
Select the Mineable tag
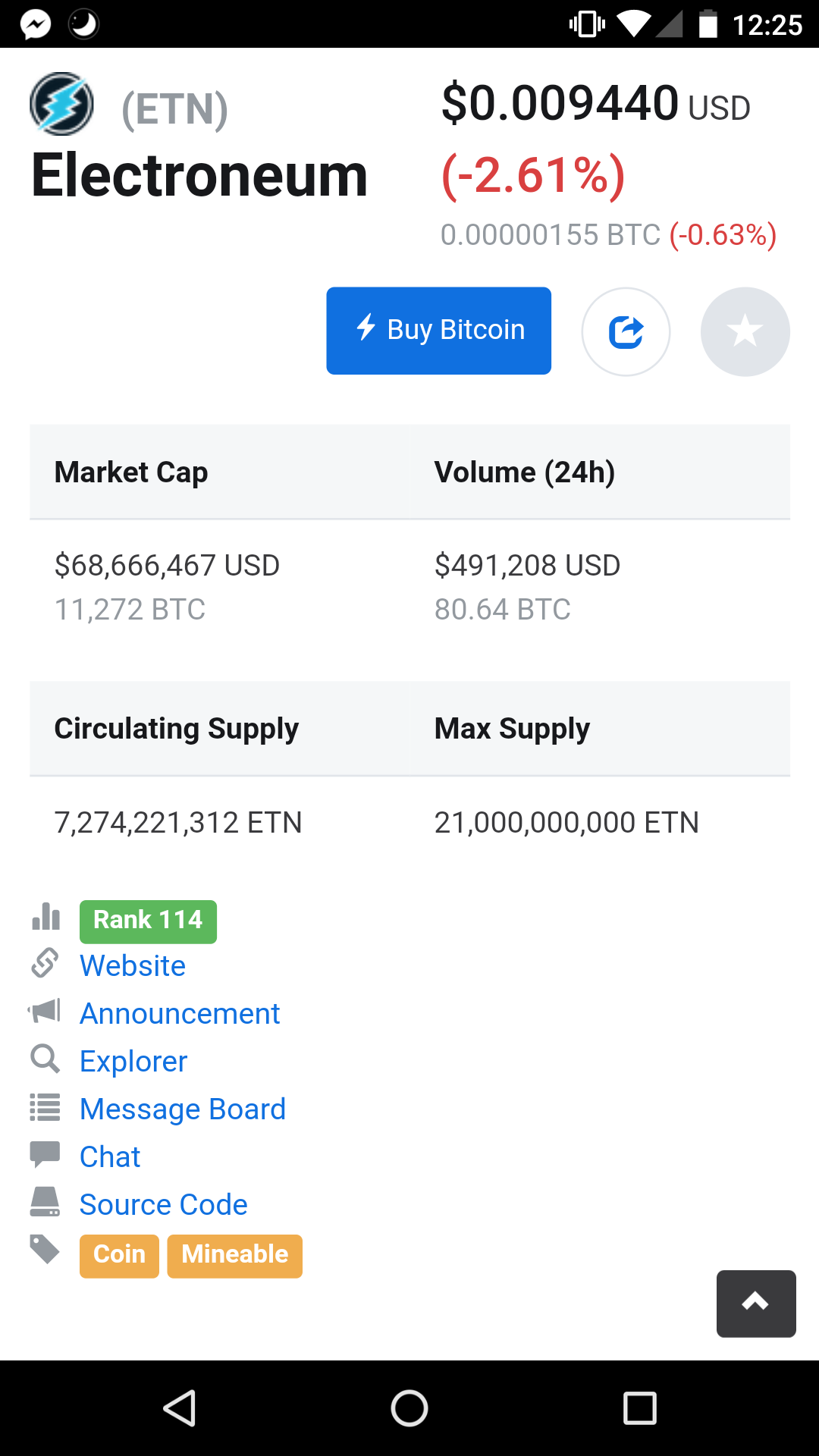[x=234, y=1256]
